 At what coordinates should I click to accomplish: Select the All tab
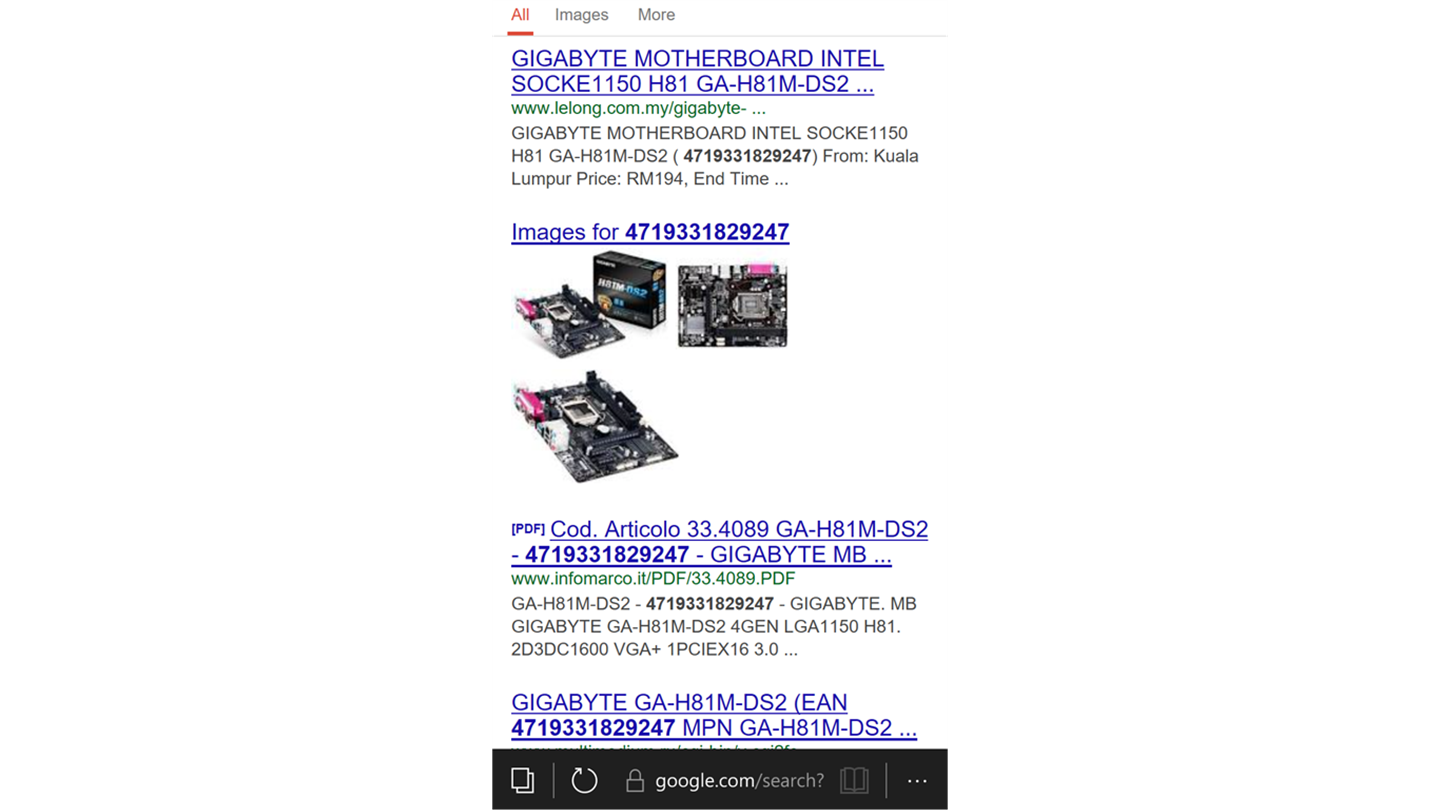[x=520, y=15]
